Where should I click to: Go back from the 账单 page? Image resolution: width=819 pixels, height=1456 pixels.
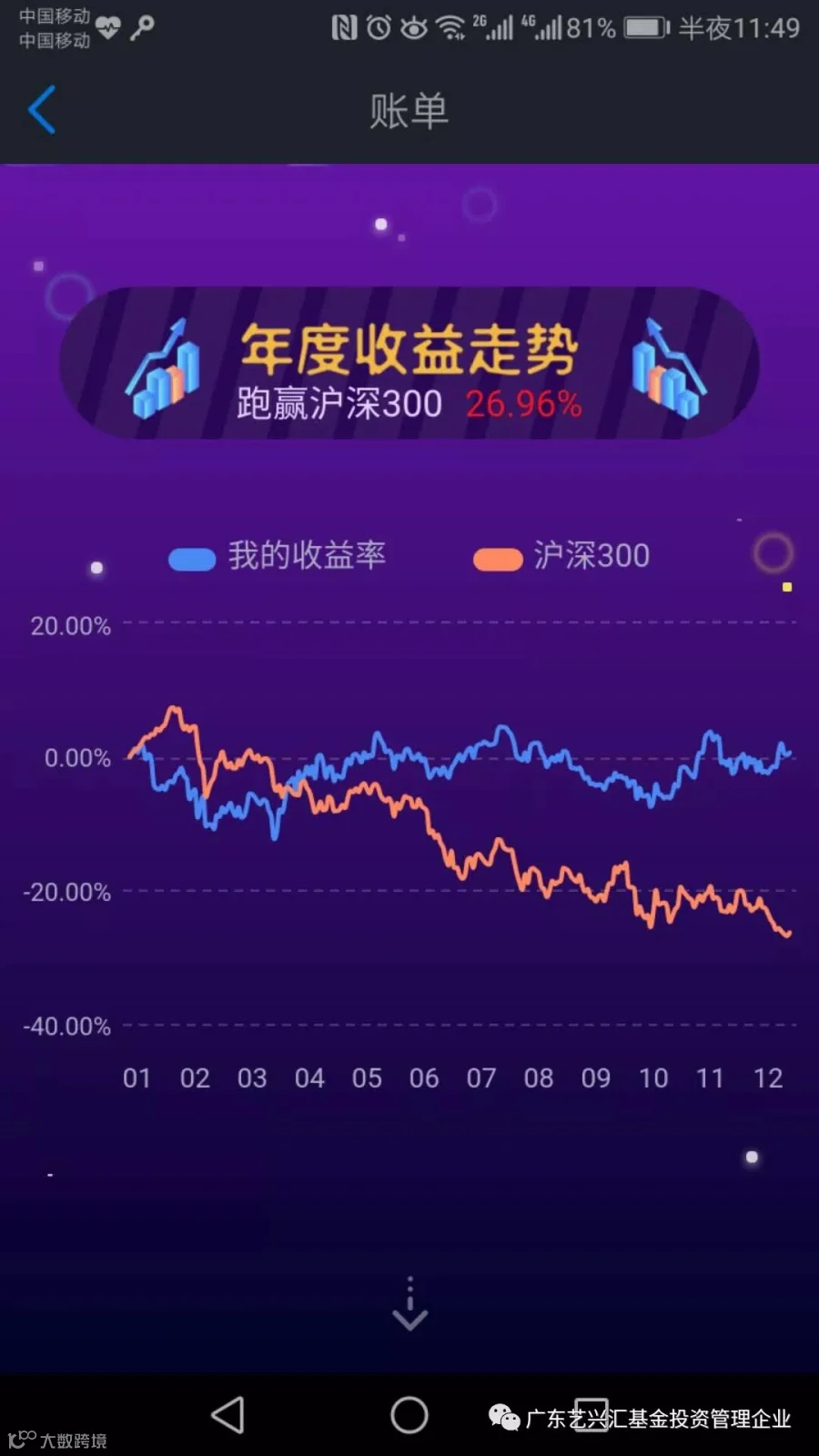pyautogui.click(x=42, y=110)
